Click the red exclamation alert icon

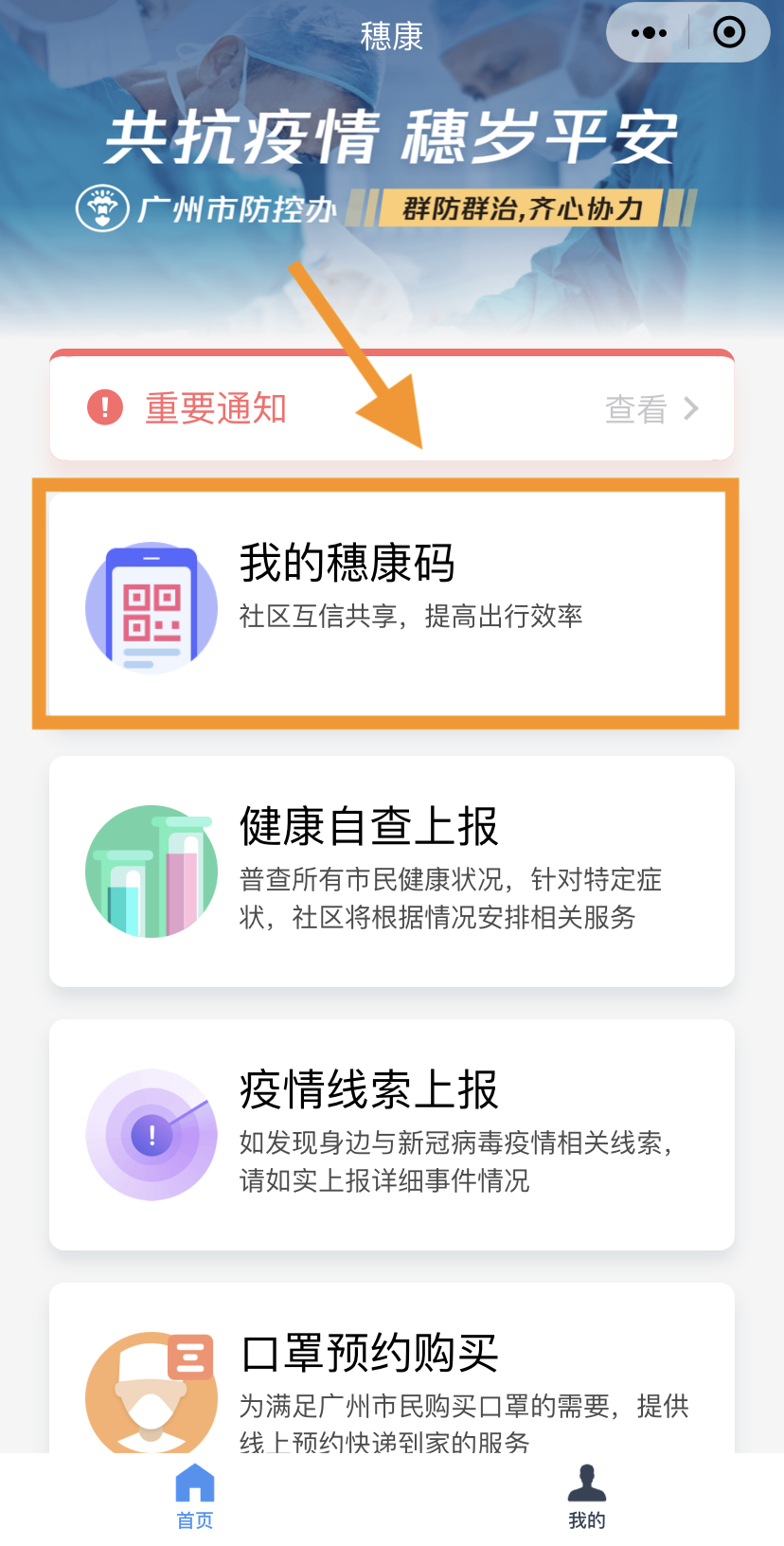[104, 408]
